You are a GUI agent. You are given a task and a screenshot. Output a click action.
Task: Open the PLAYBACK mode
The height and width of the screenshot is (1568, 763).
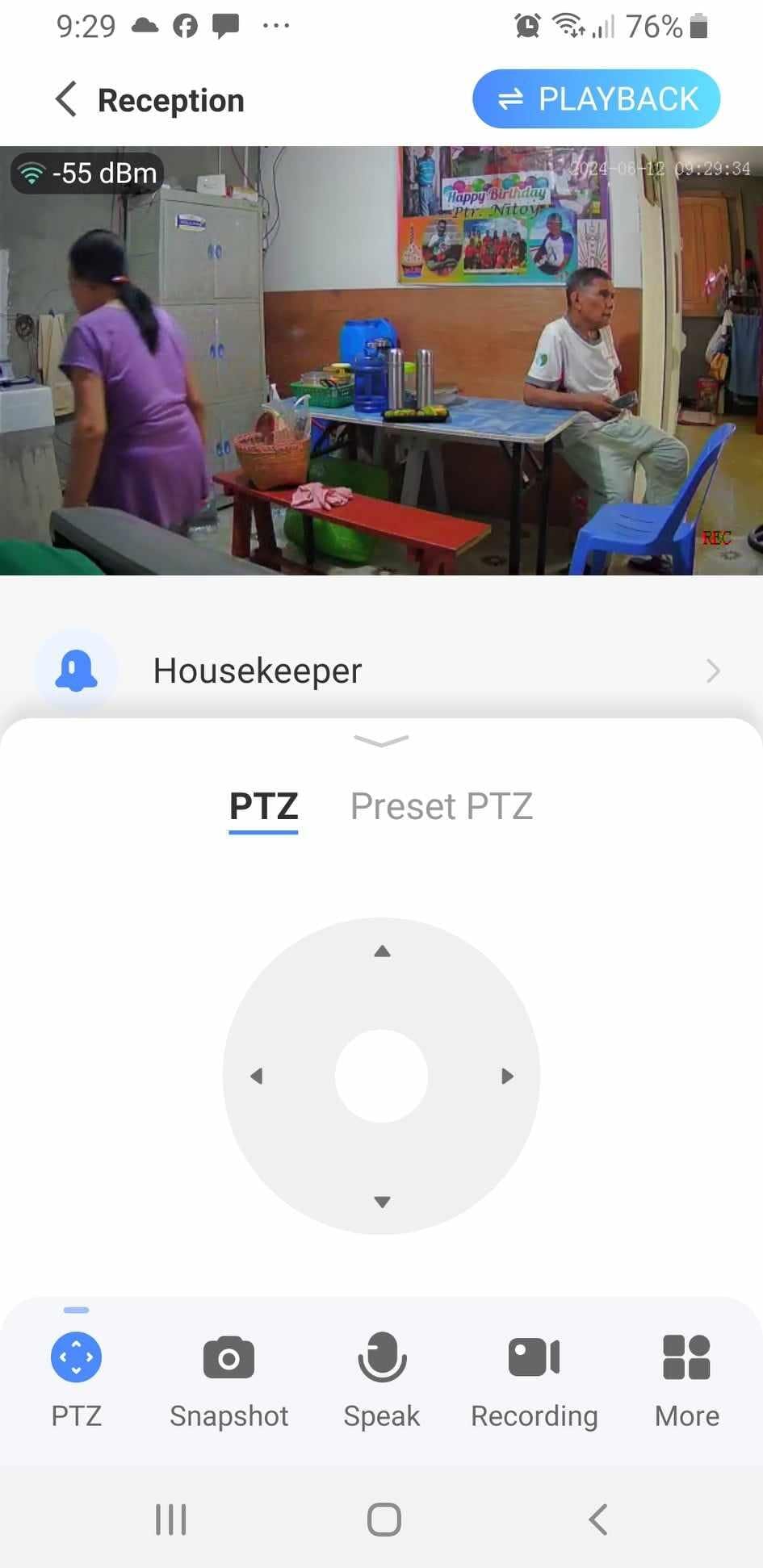[596, 99]
